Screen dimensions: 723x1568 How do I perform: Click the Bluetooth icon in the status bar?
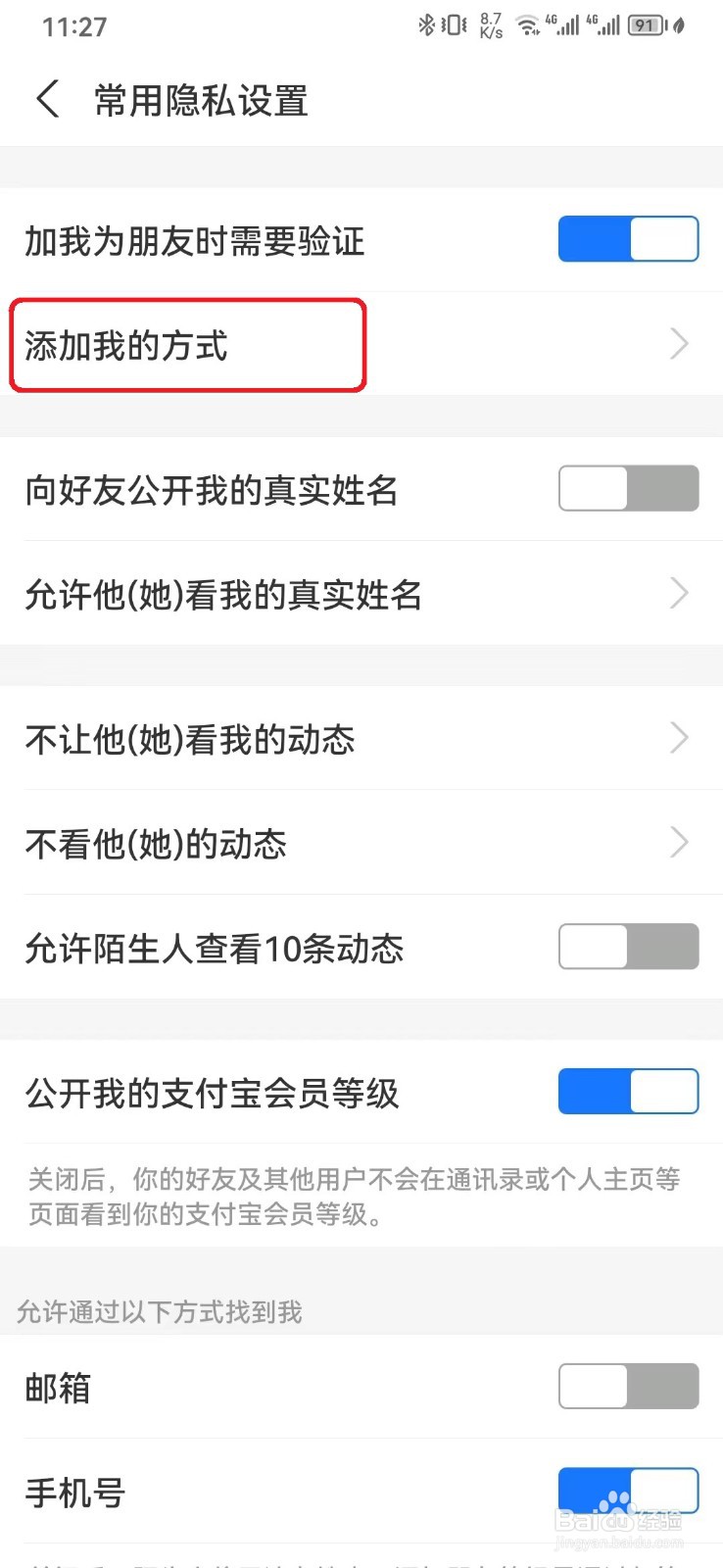point(426,26)
